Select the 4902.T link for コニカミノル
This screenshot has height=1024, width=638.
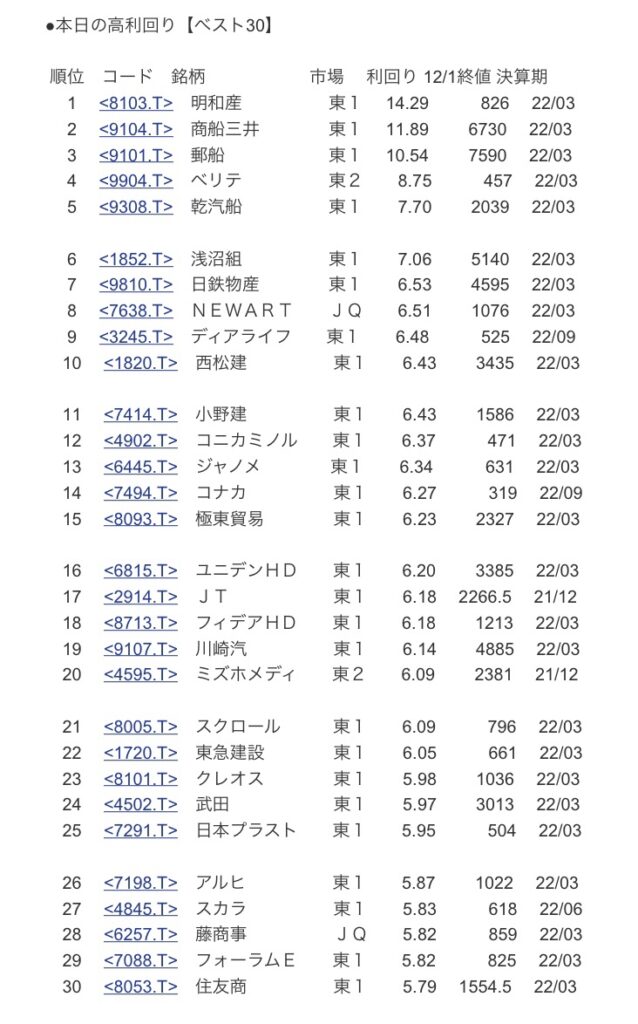140,441
